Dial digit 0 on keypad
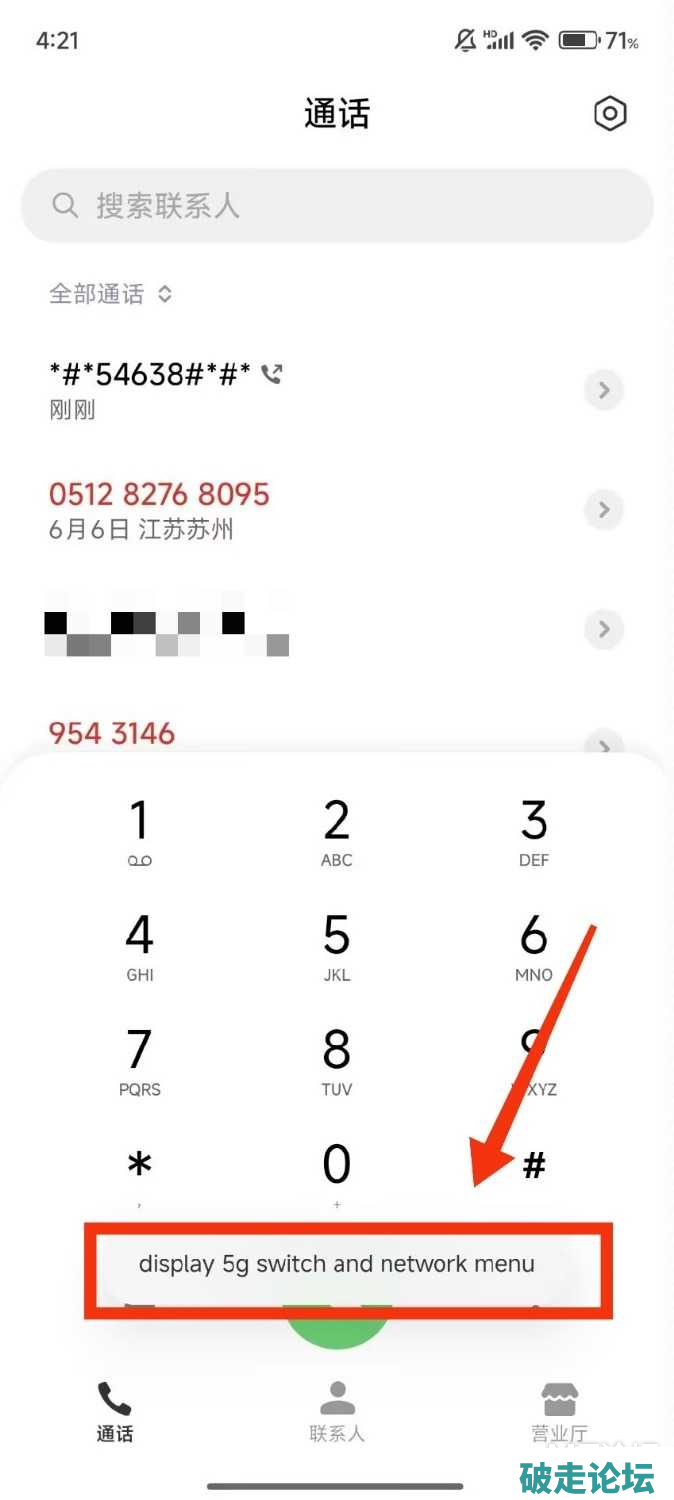This screenshot has width=674, height=1500. point(337,1172)
